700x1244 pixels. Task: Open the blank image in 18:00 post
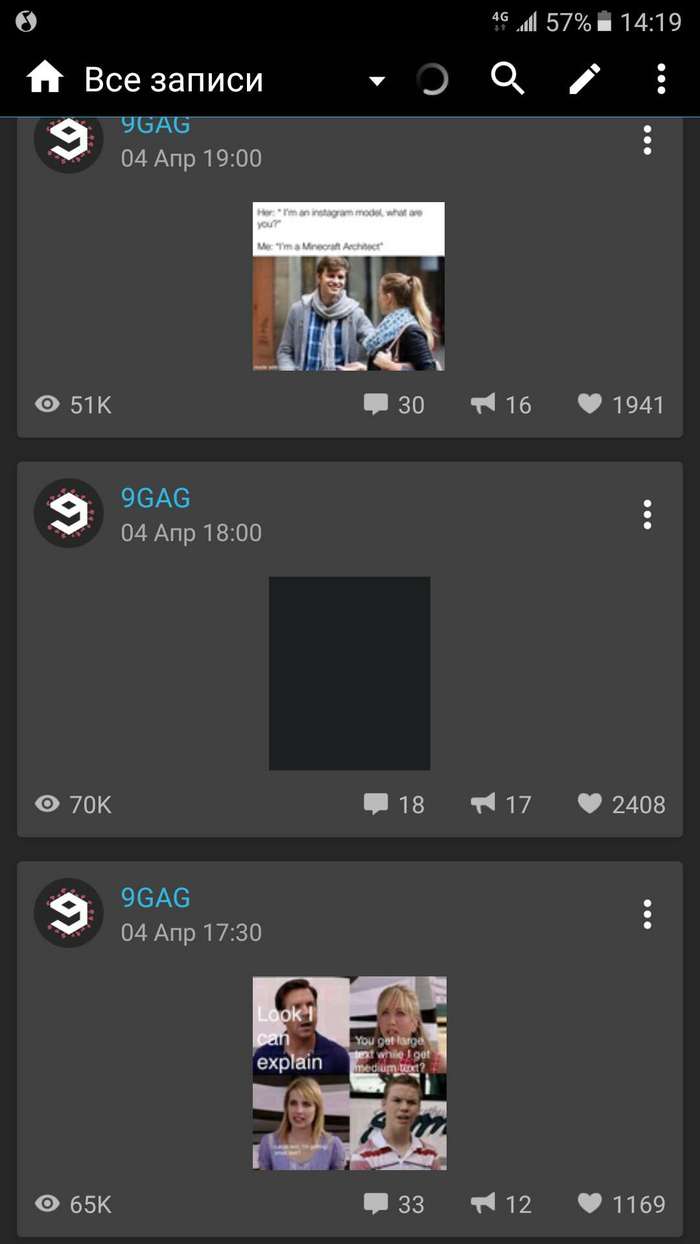[349, 673]
